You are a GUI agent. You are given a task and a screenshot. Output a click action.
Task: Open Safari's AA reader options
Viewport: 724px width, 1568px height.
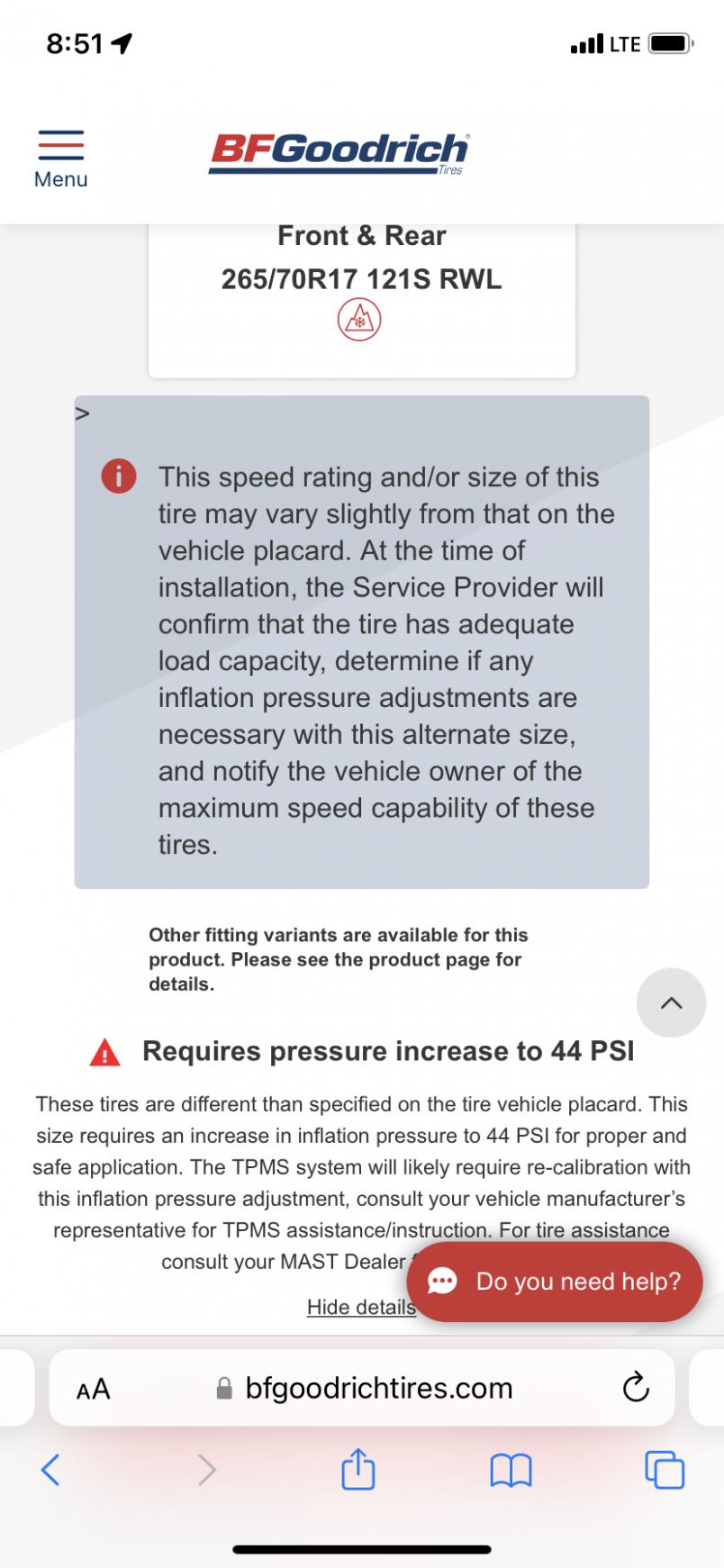[x=94, y=1389]
